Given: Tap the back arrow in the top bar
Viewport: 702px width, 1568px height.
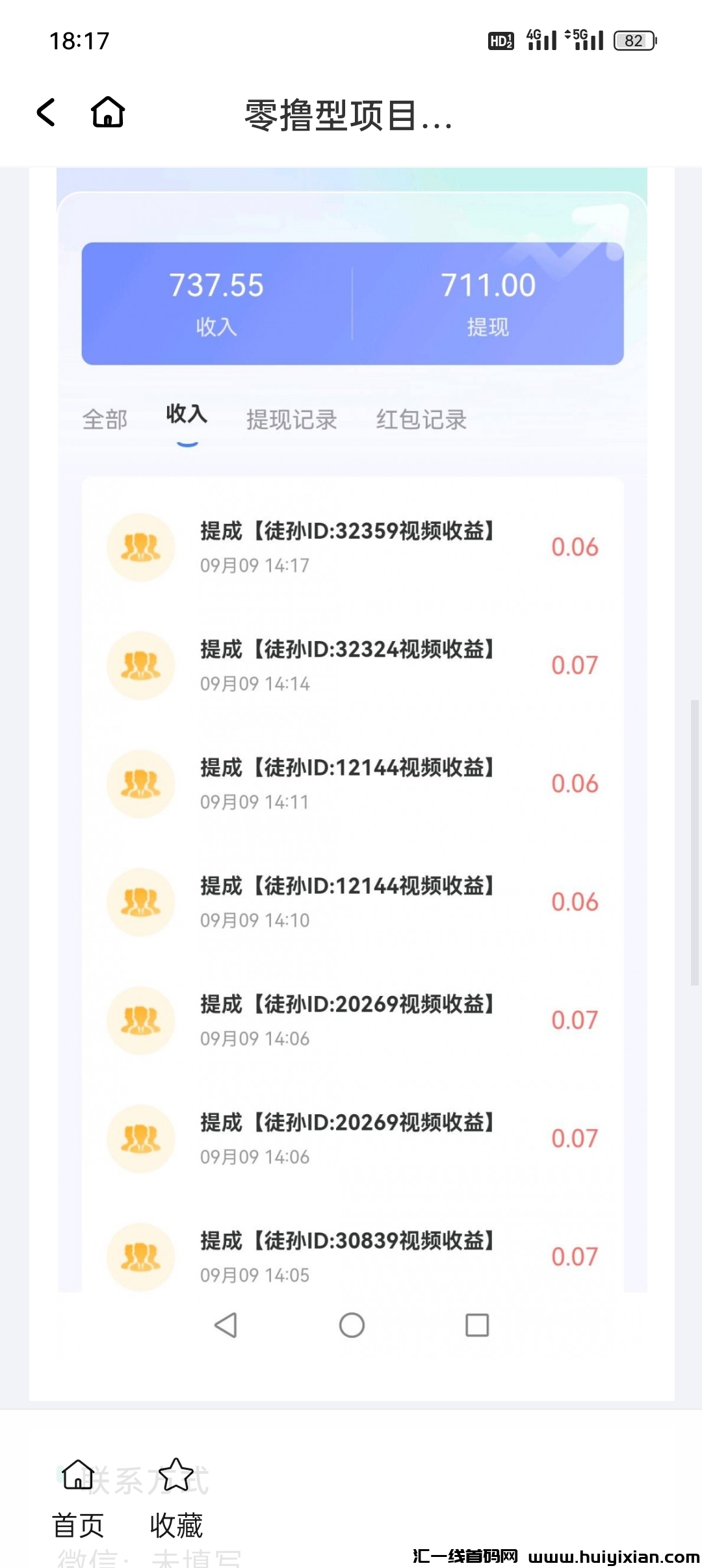Looking at the screenshot, I should (x=45, y=112).
